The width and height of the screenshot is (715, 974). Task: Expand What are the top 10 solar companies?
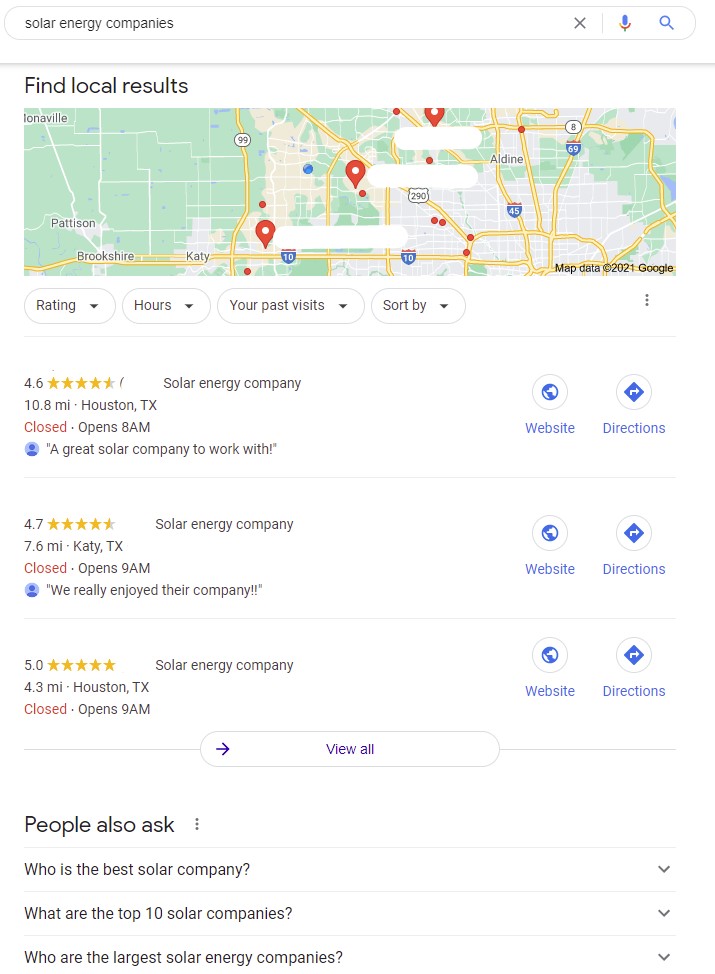click(x=349, y=914)
